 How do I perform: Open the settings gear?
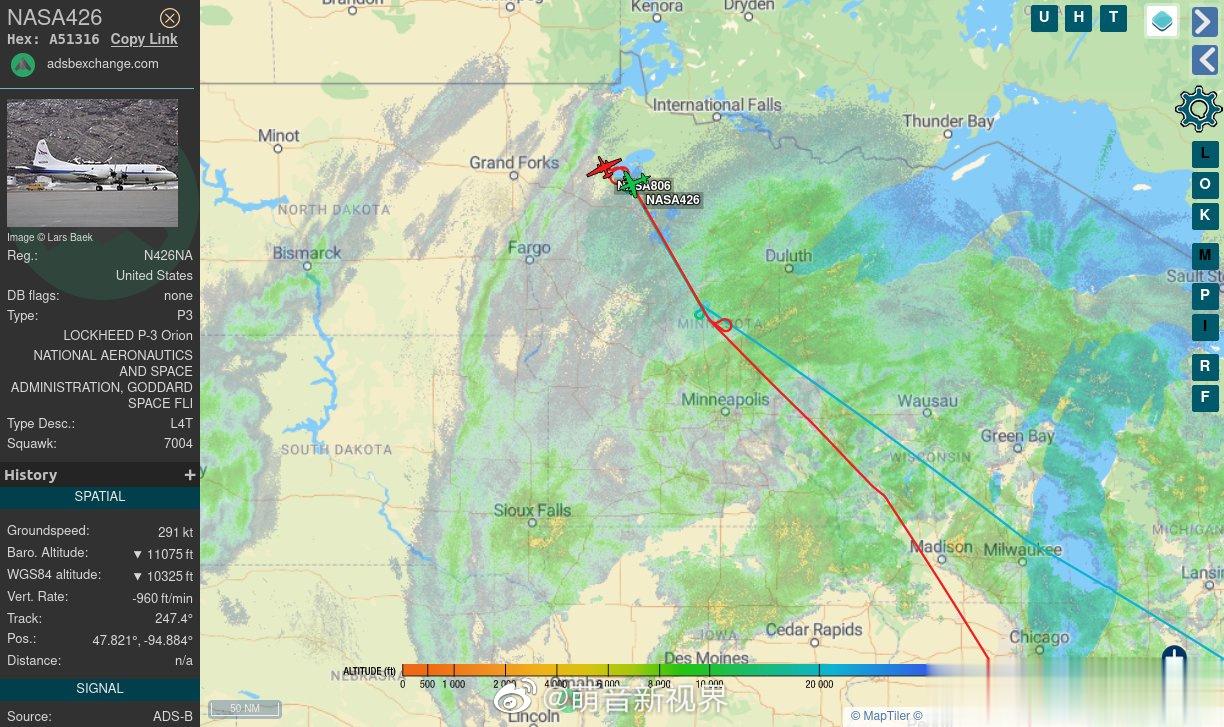pos(1198,109)
